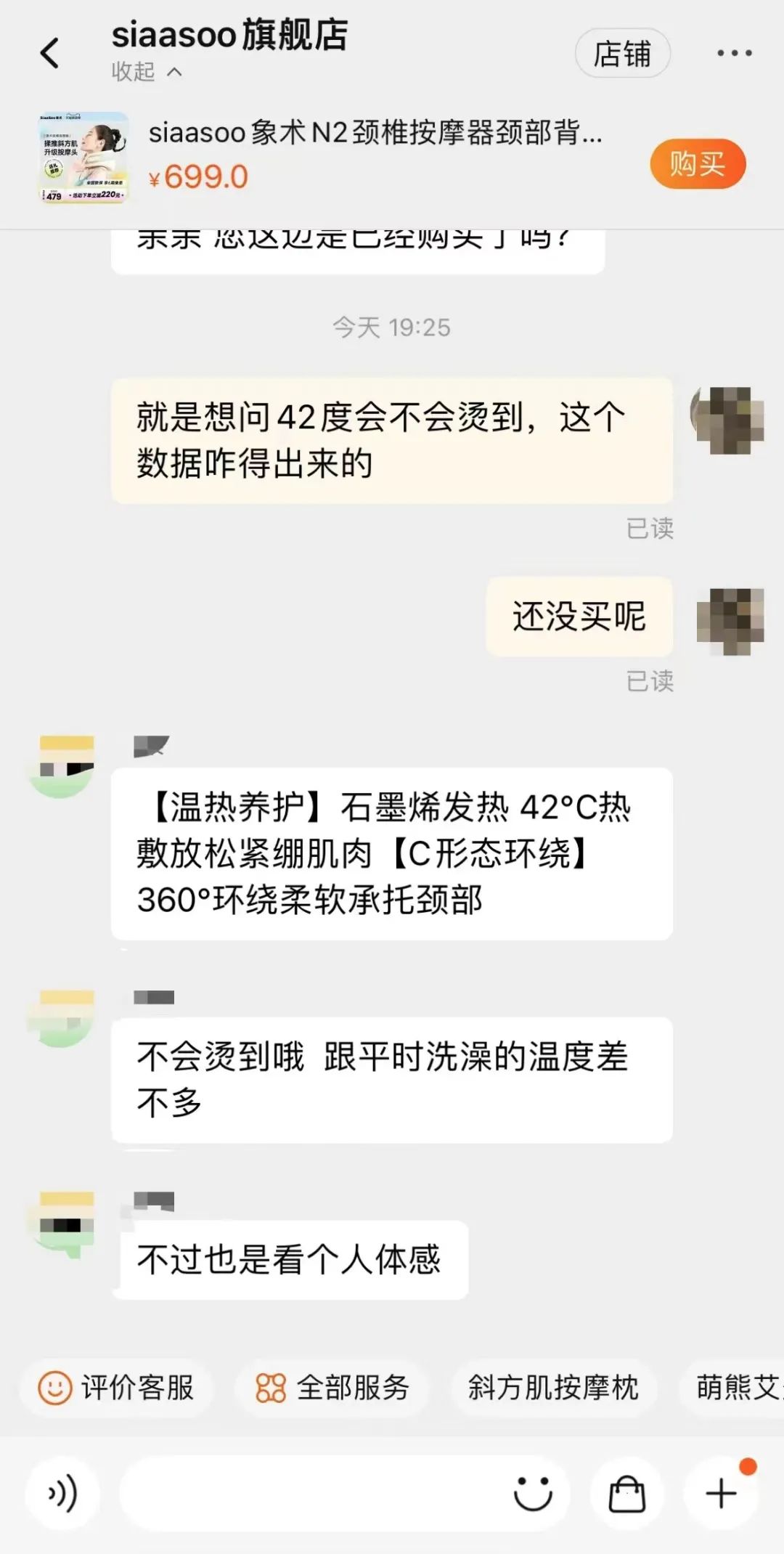The height and width of the screenshot is (1554, 784).
Task: Switch to voice input
Action: coord(62,1494)
